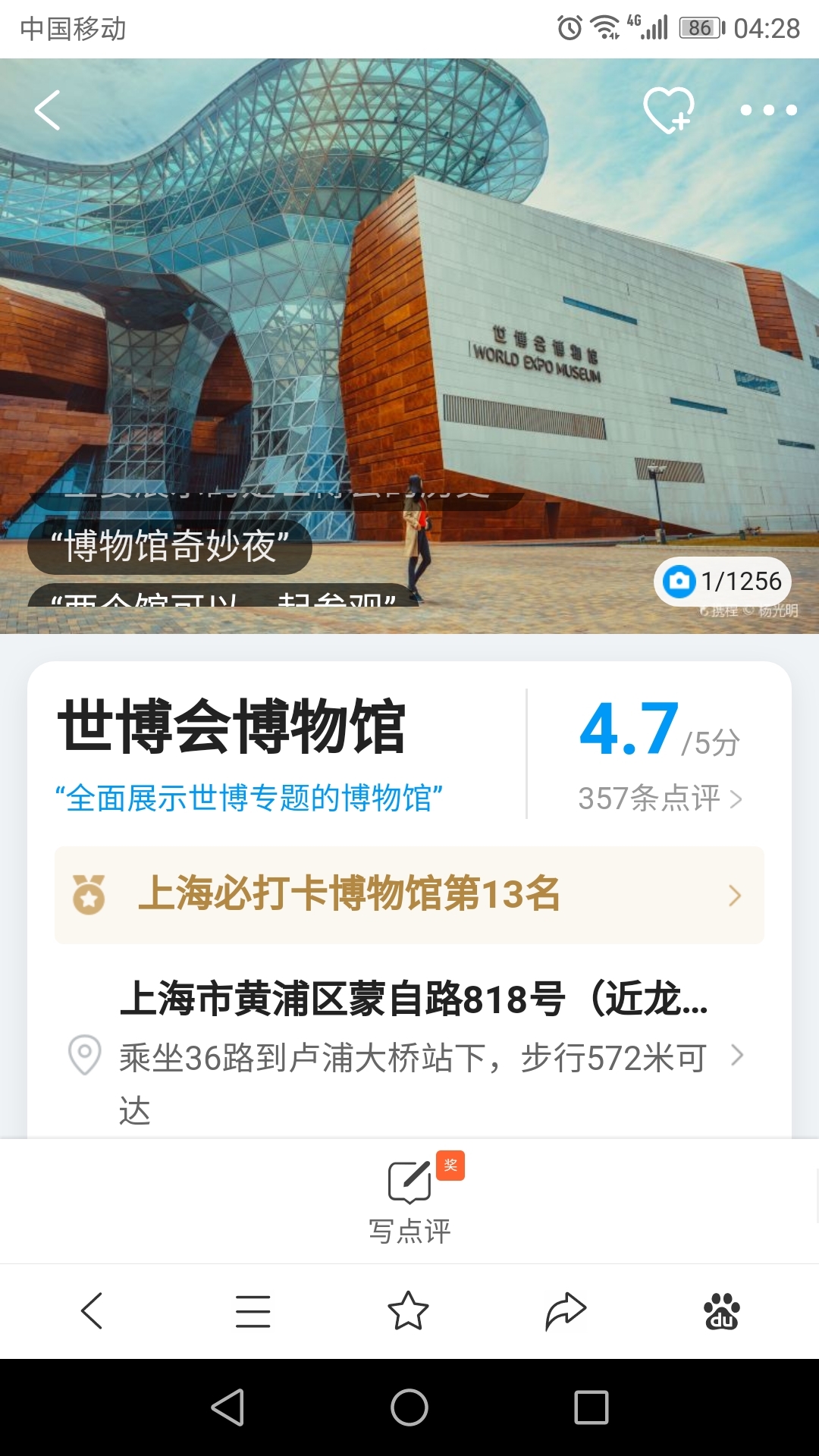This screenshot has height=1456, width=819.
Task: Open 上海必打卡博物馆第13名 ranking
Action: tap(409, 895)
